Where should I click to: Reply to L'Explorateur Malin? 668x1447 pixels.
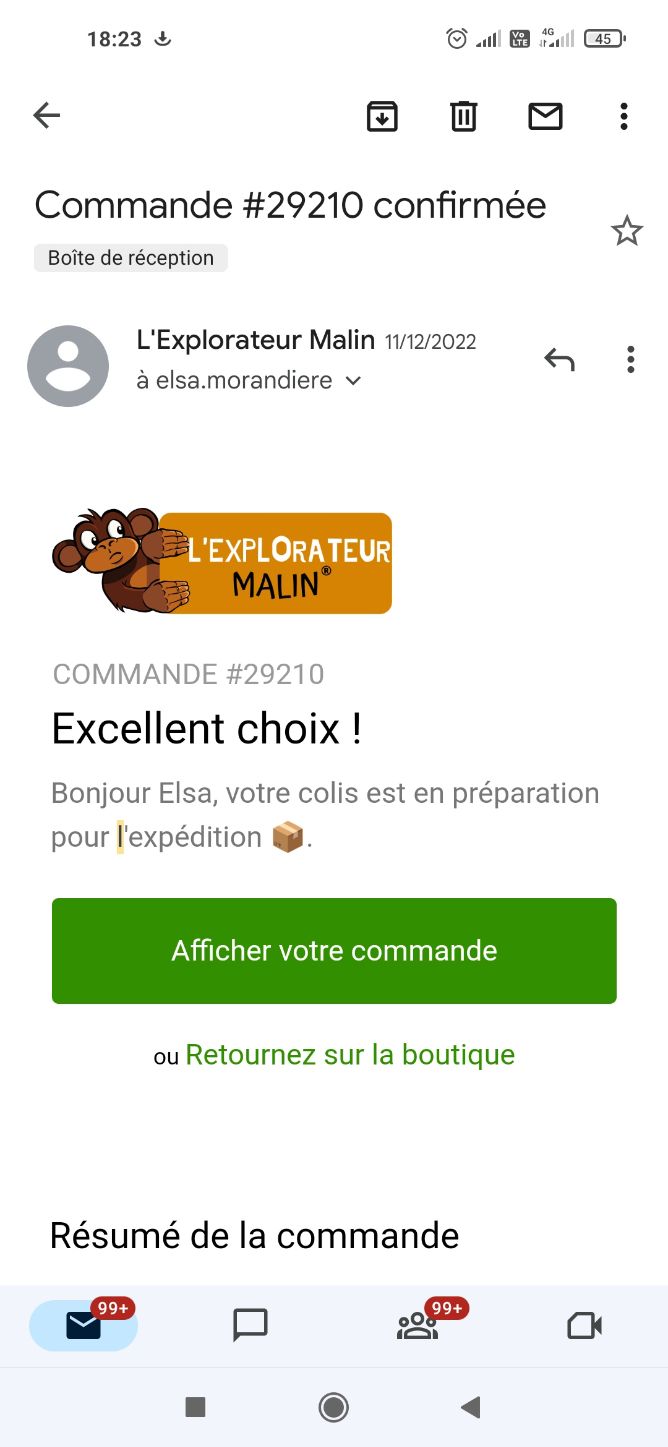pos(559,359)
